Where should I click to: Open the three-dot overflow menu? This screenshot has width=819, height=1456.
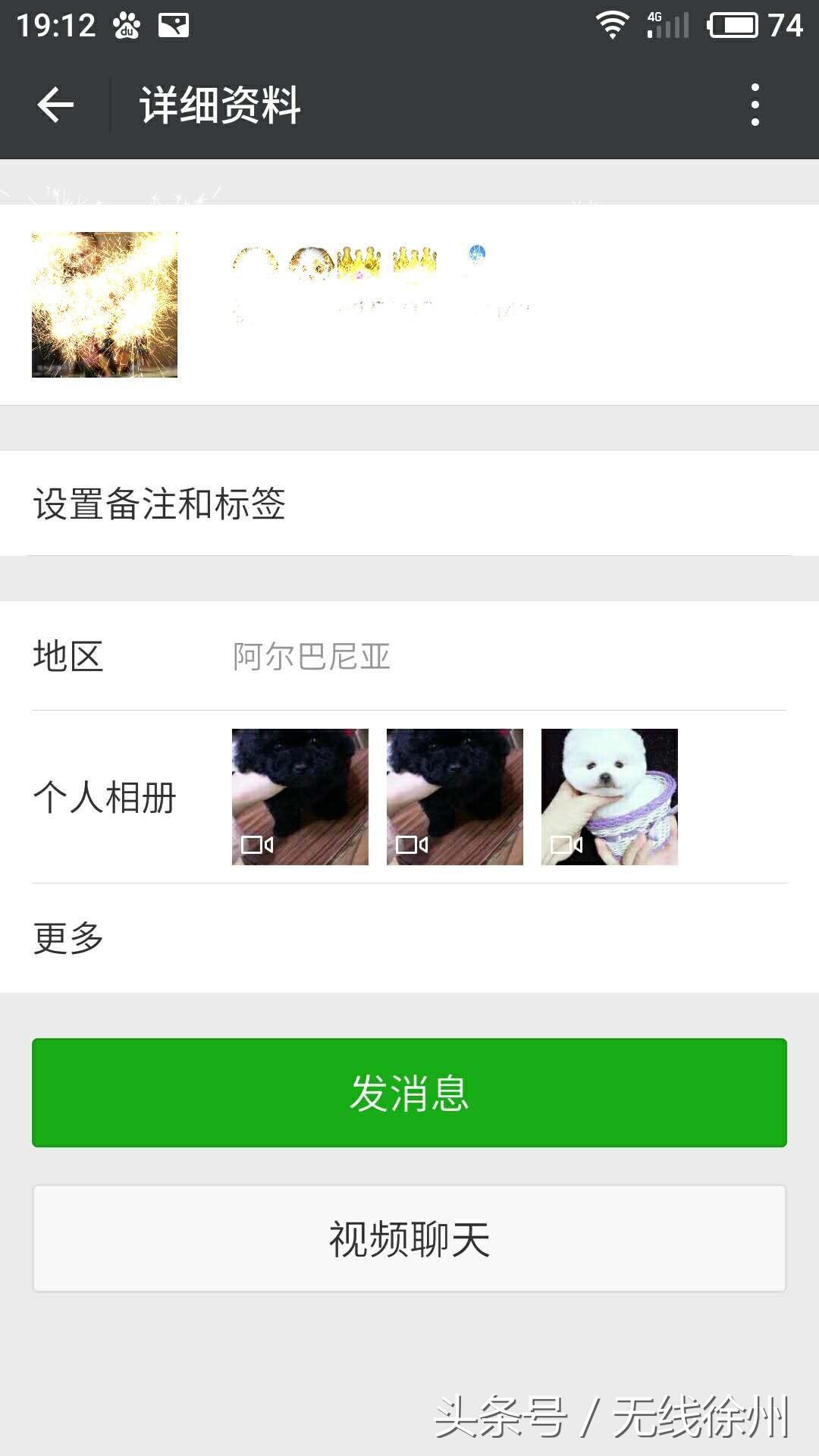[755, 105]
